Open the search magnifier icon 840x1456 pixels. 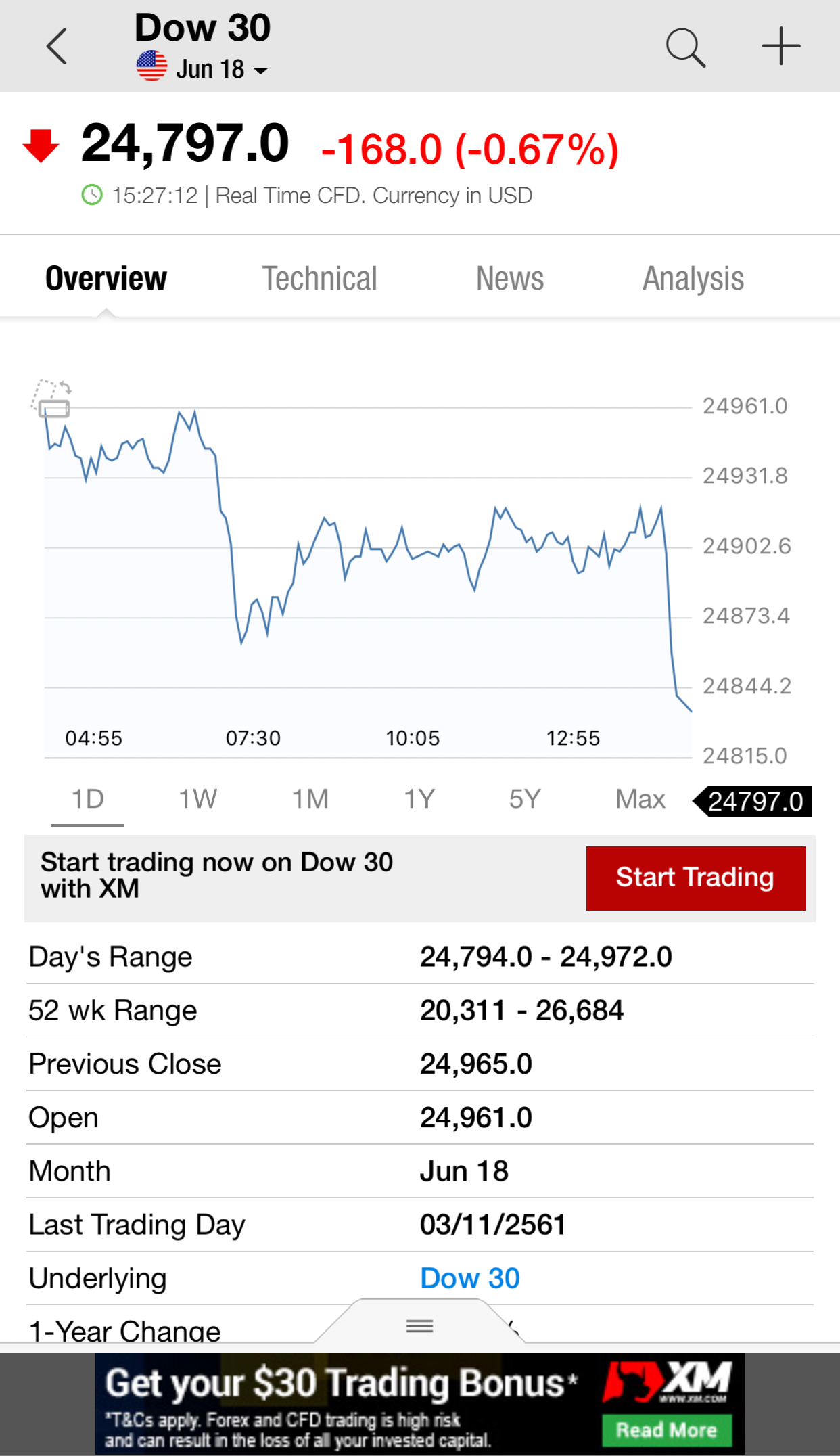[x=685, y=47]
